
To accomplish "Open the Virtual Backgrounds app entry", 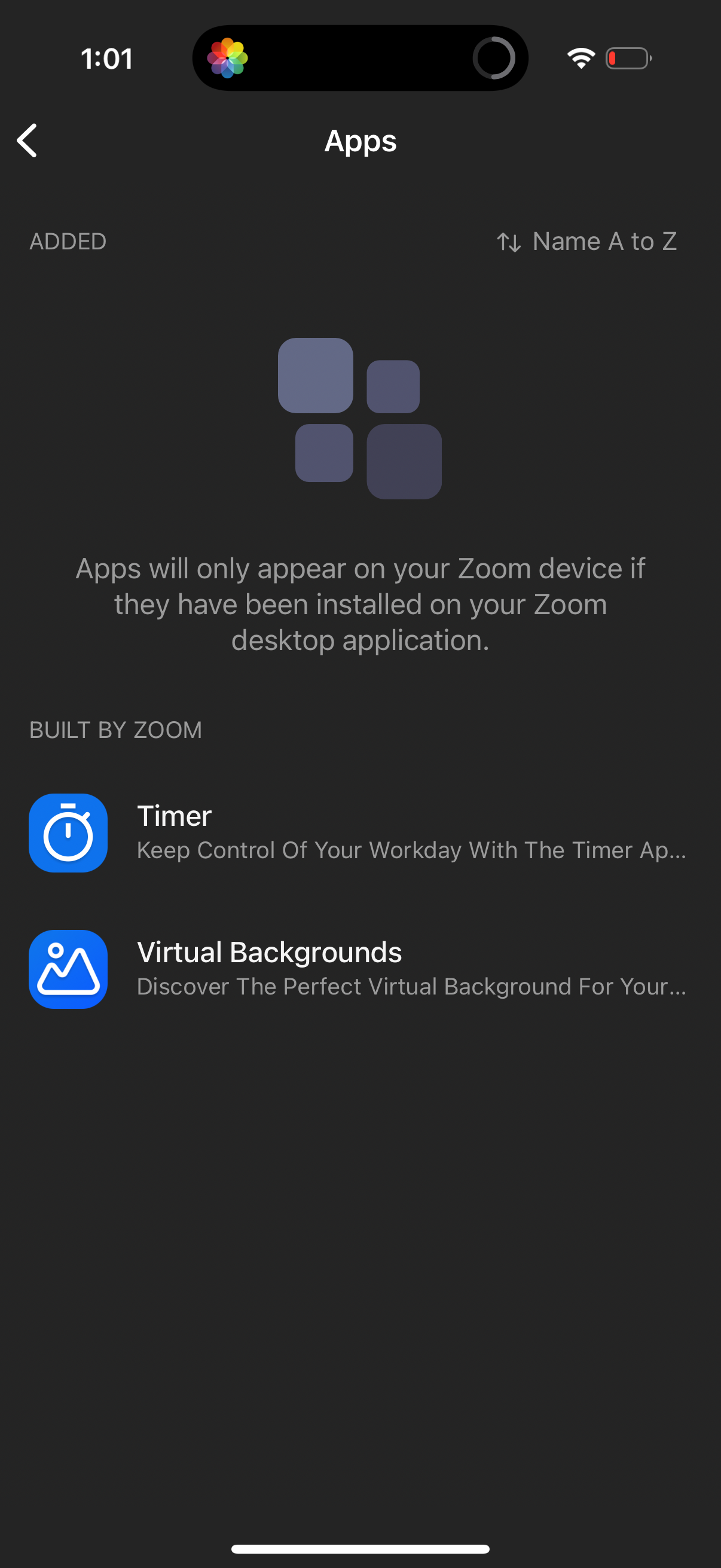I will 360,969.
